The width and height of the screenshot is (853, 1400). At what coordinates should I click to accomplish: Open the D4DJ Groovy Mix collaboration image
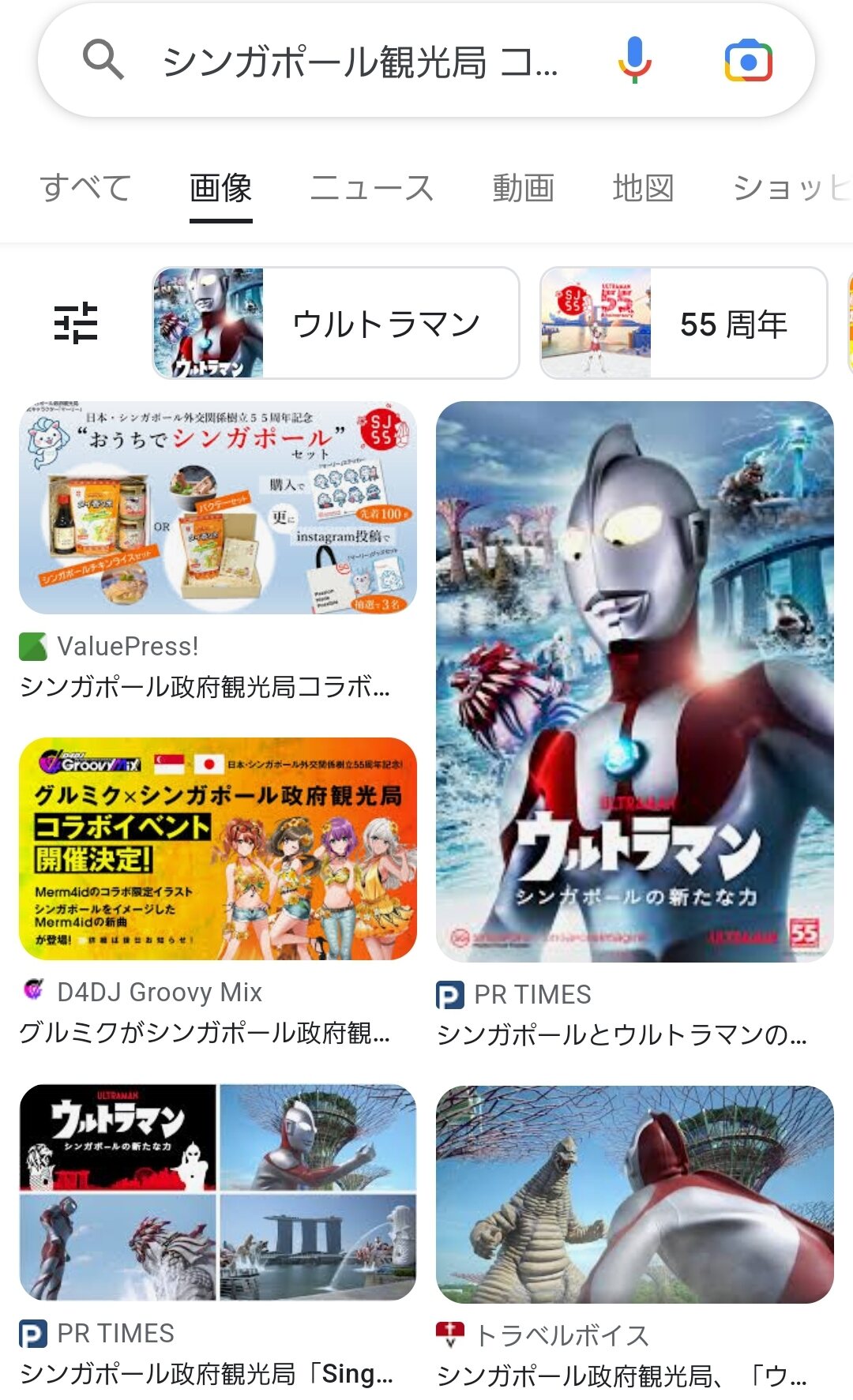(x=218, y=849)
